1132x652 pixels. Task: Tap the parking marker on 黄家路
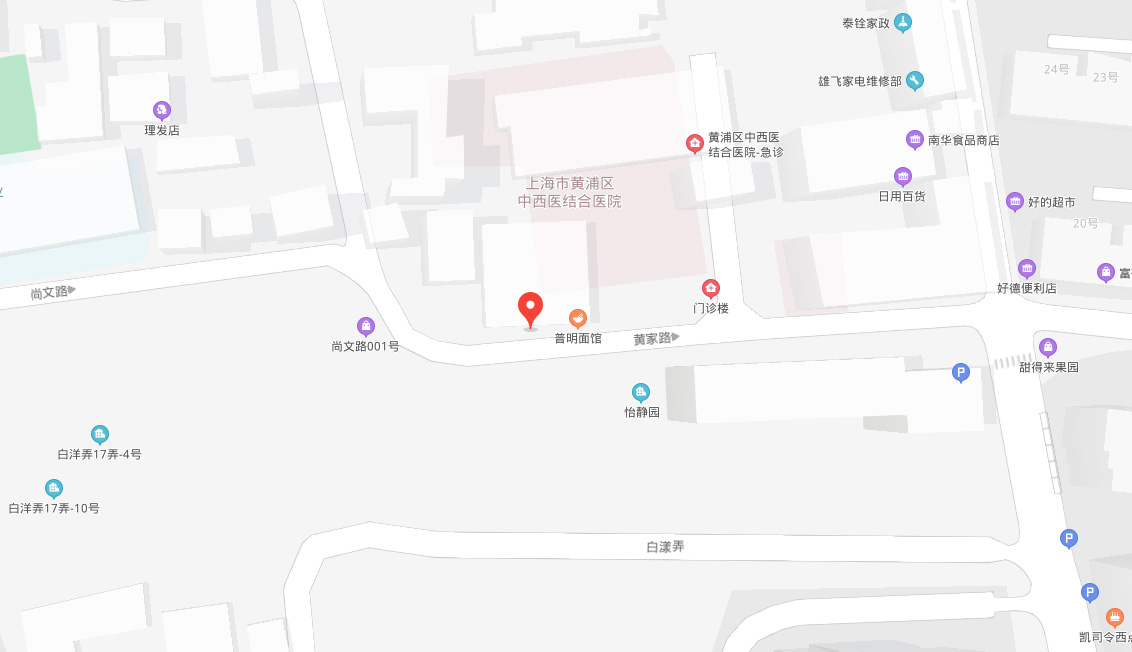point(961,373)
